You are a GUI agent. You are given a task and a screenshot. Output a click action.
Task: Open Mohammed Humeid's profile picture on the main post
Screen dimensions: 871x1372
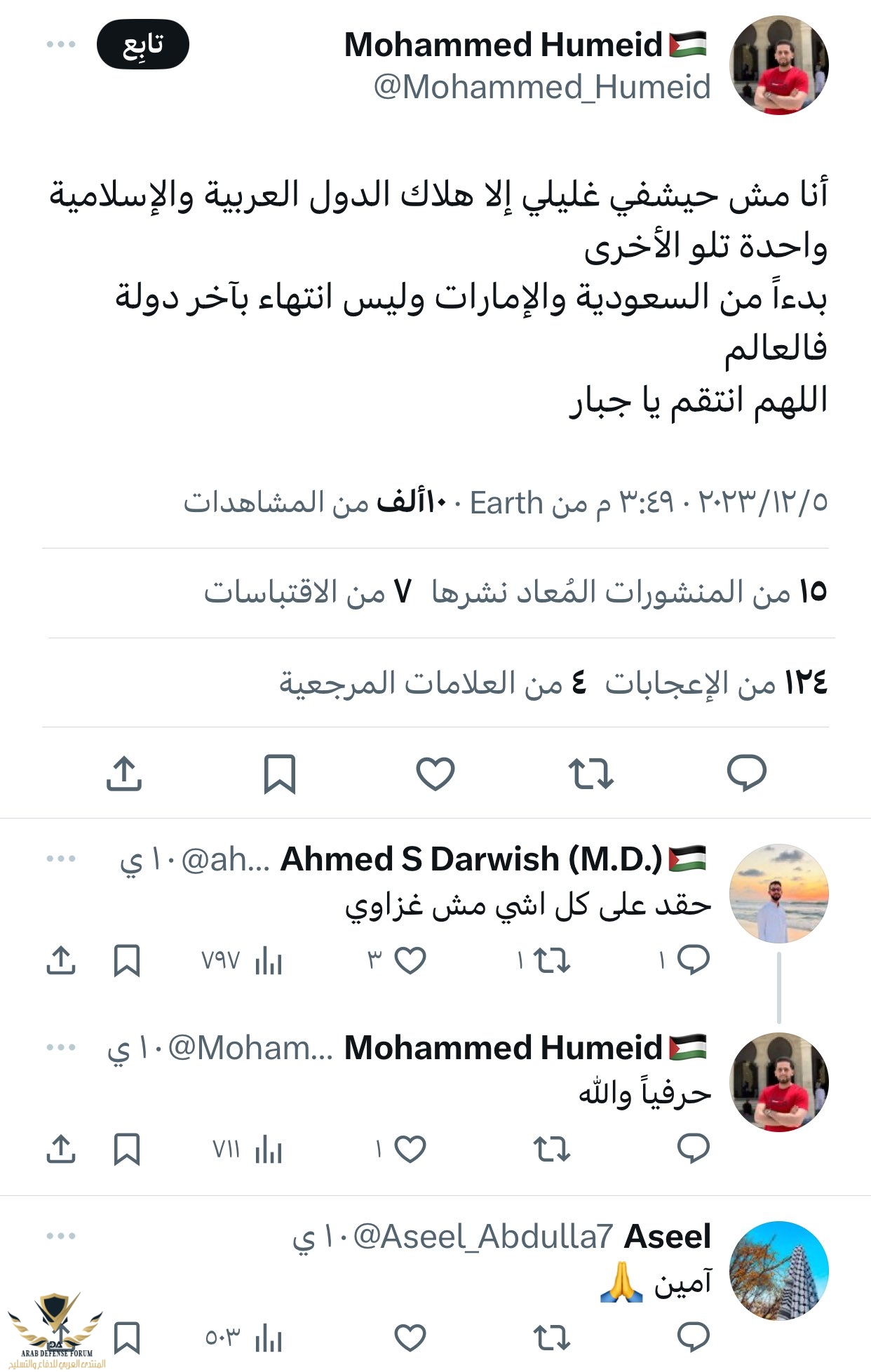(x=779, y=65)
